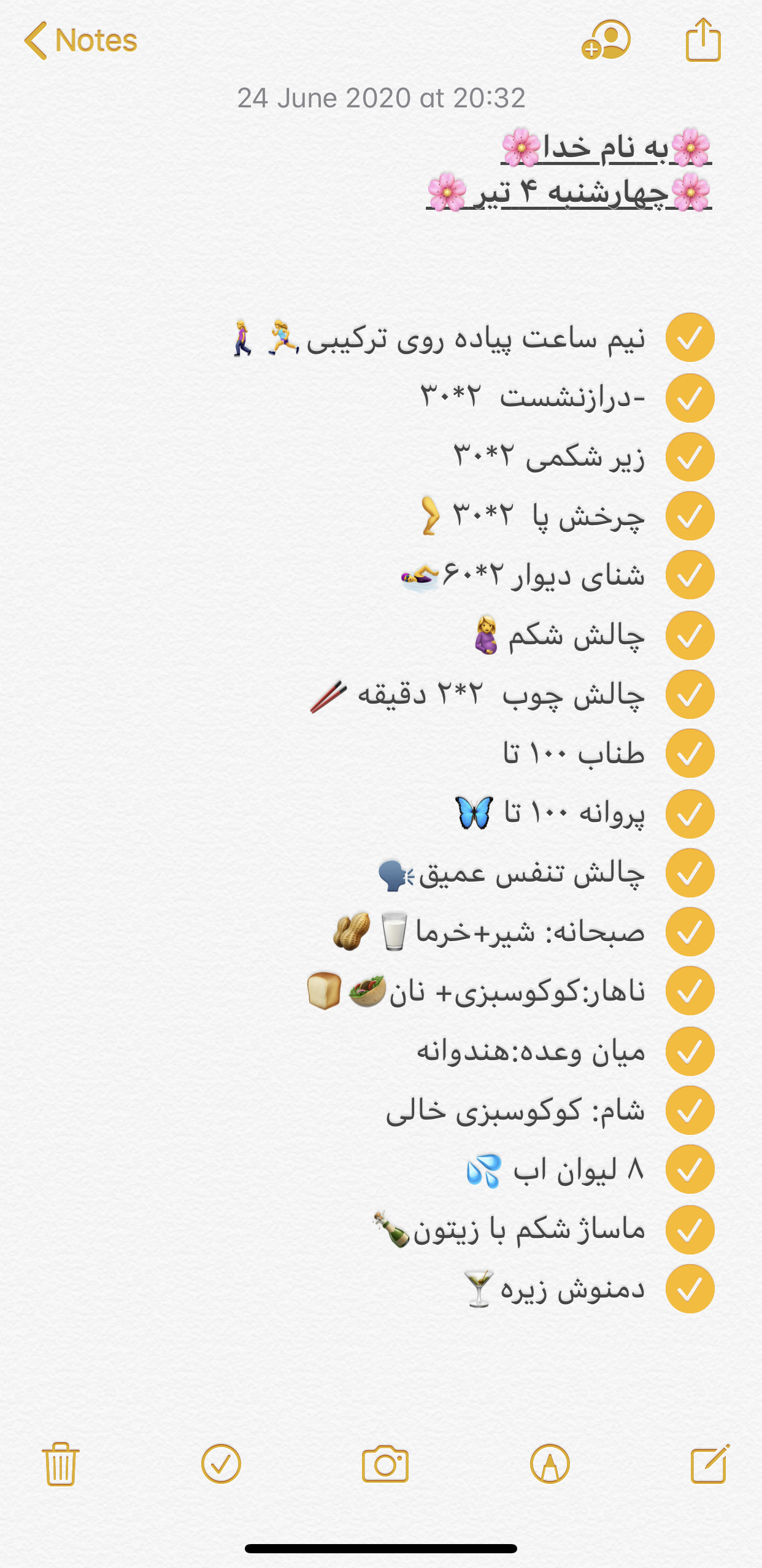Uncheck the پروانه ۱۰۰ تا item
This screenshot has width=762, height=1568.
click(690, 813)
